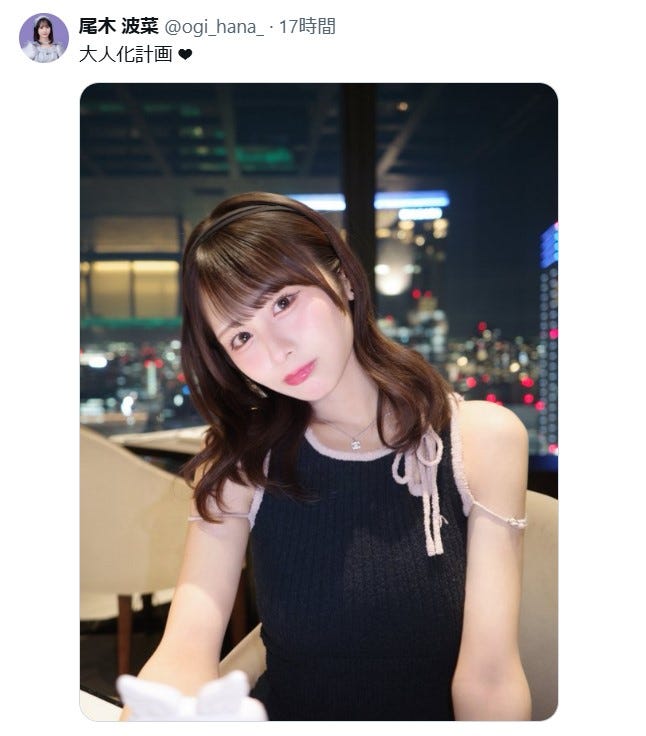
Task: Open the @ogi_hana_ profile link
Action: point(213,27)
